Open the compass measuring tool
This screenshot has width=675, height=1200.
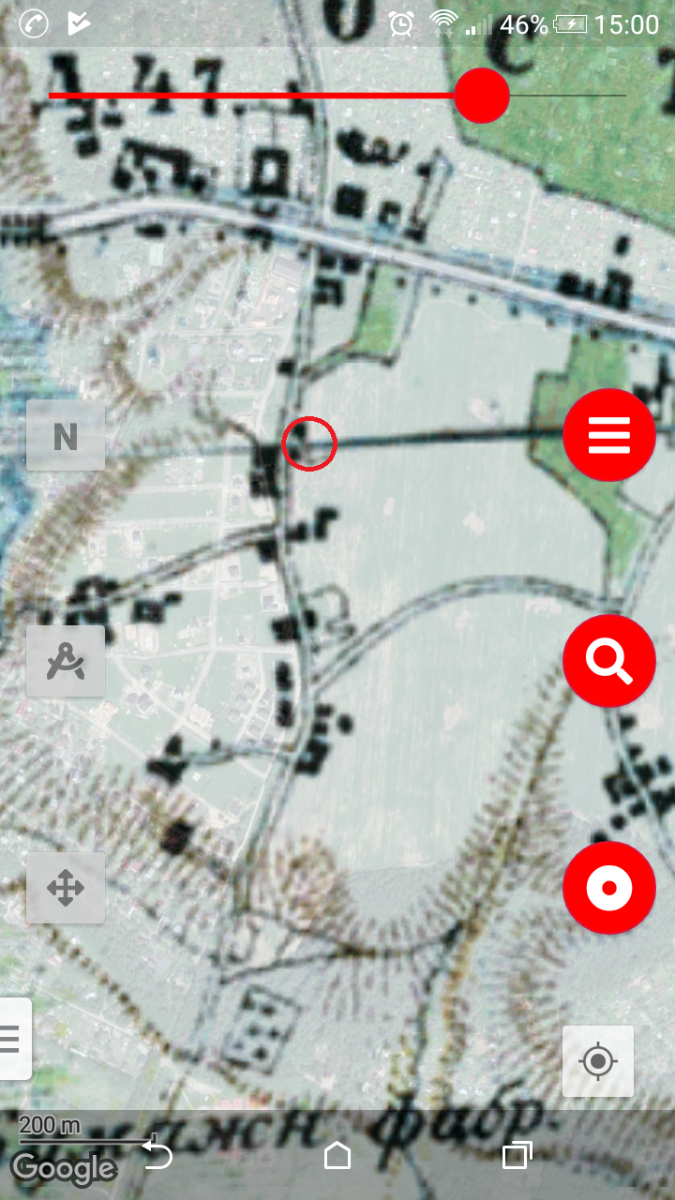[65, 661]
